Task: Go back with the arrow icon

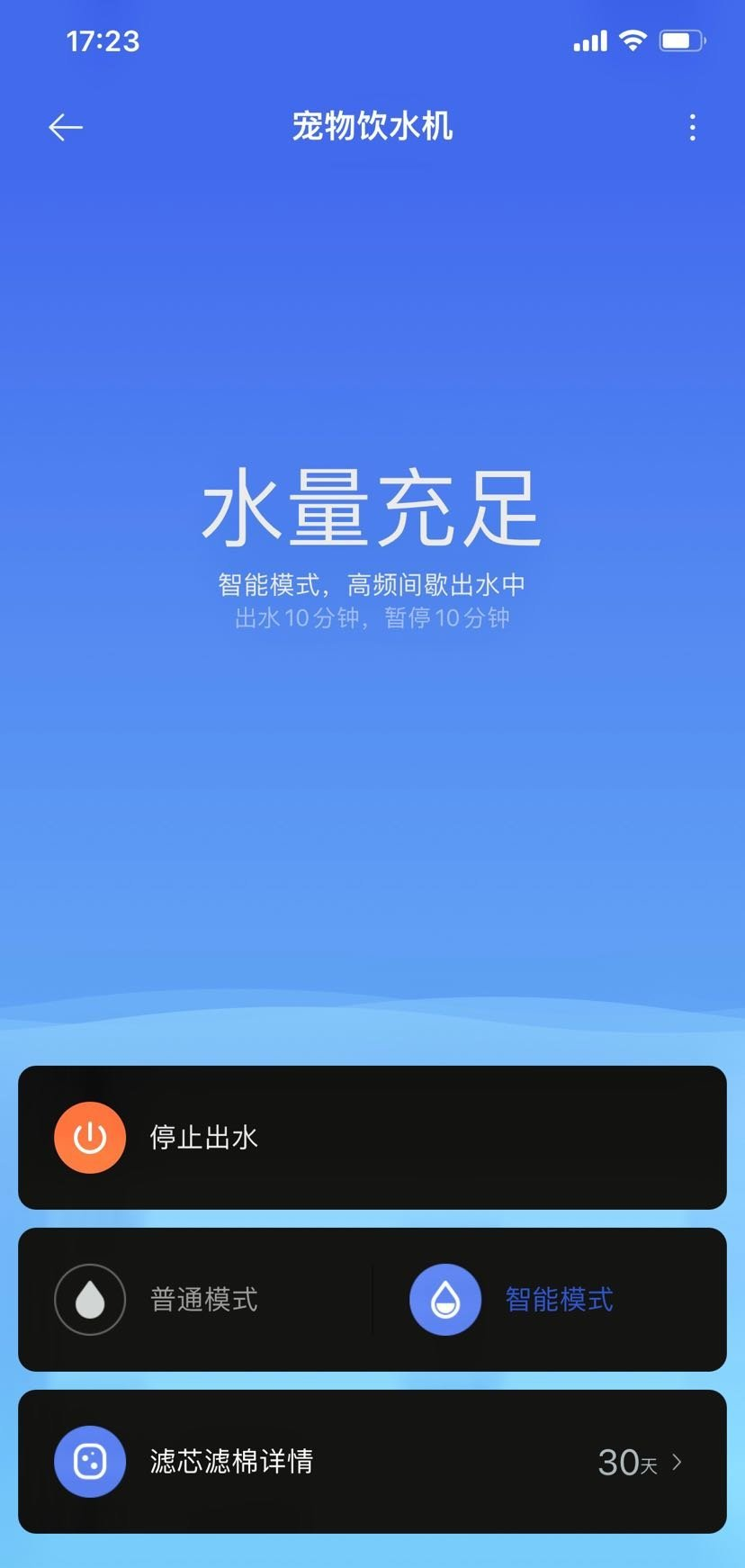Action: [x=66, y=128]
